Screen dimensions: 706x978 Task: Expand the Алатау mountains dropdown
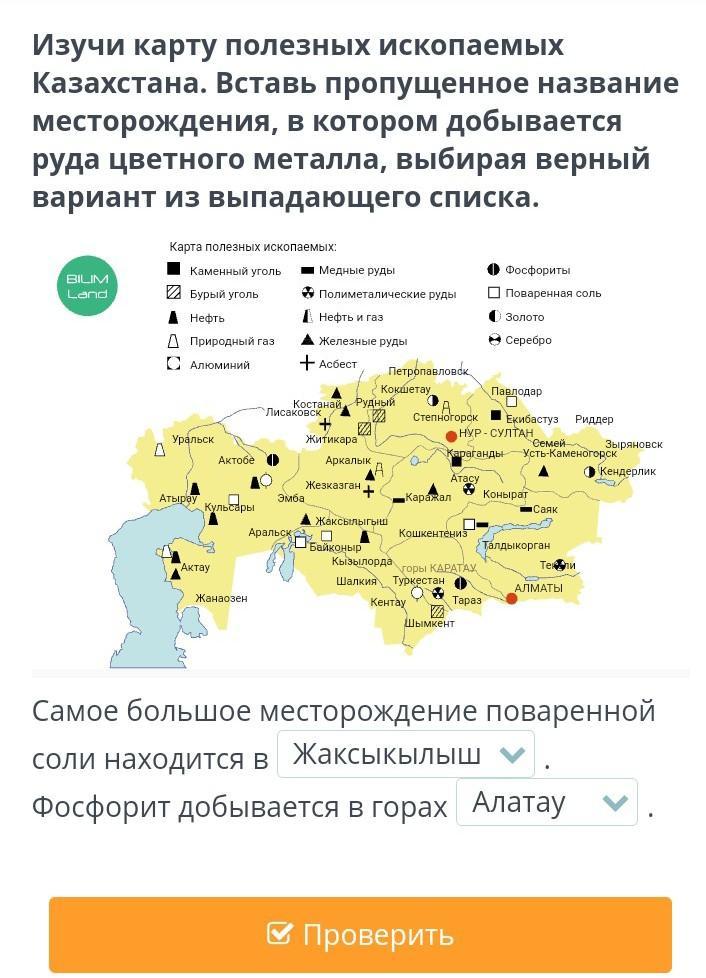[547, 802]
